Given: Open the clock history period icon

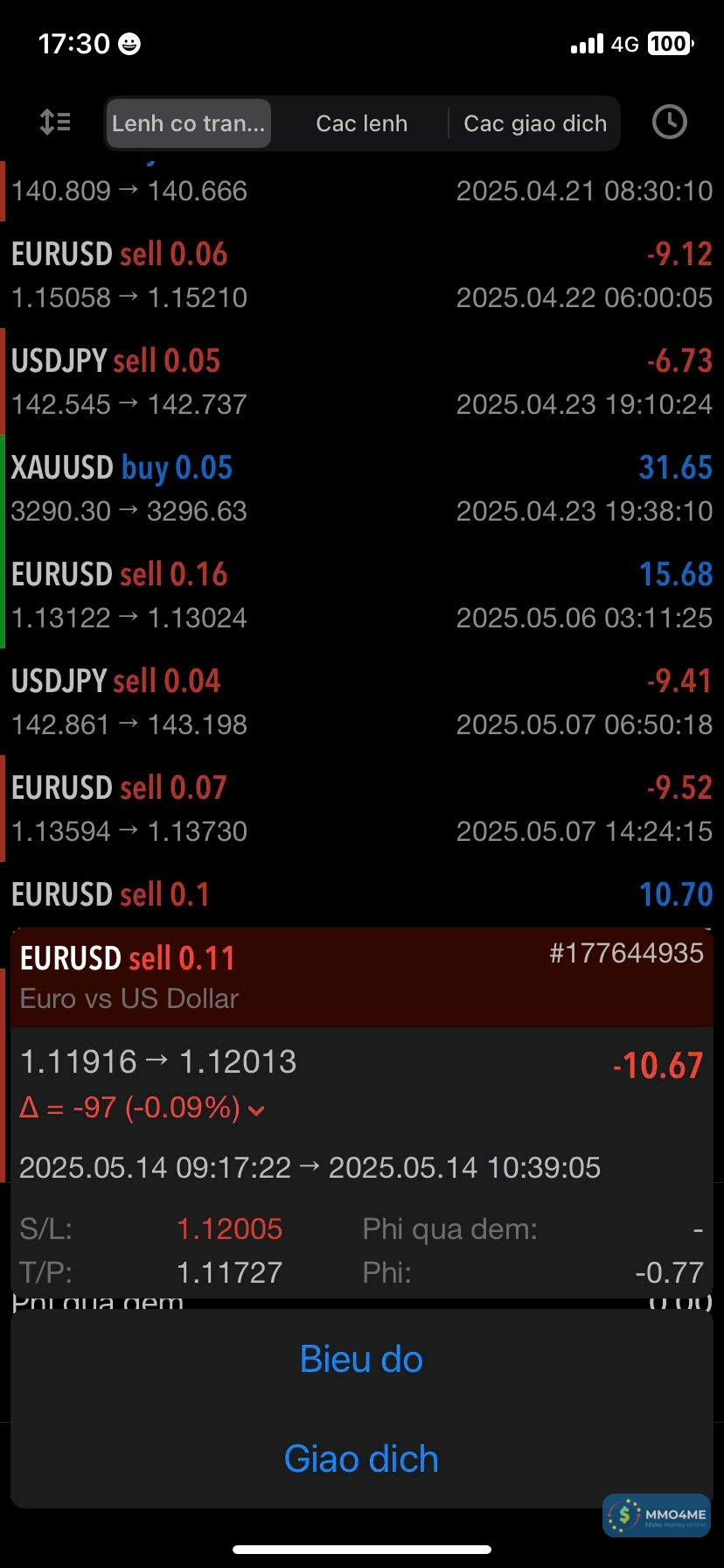Looking at the screenshot, I should coord(669,122).
